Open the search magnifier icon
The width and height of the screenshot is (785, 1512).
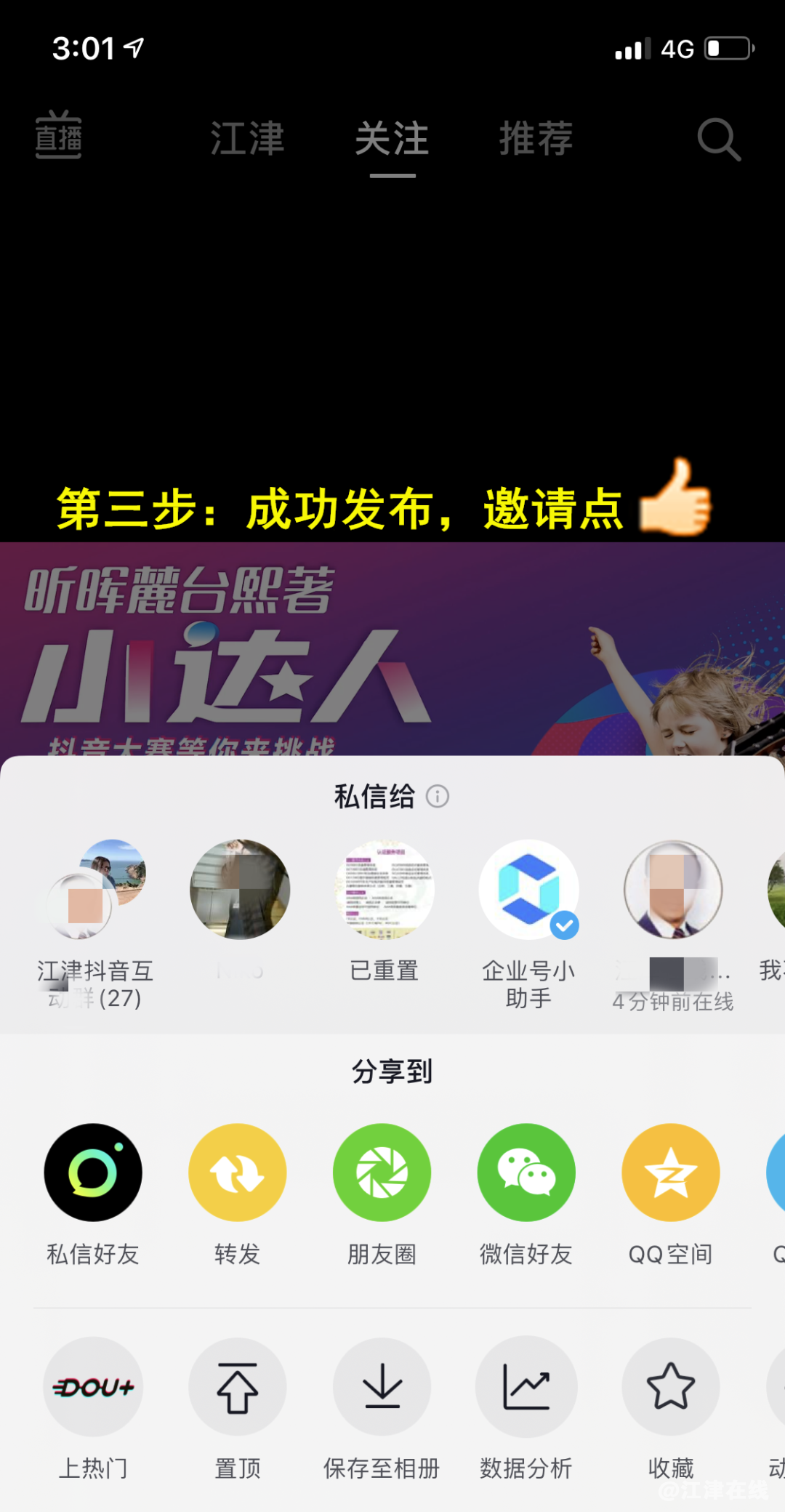(718, 138)
